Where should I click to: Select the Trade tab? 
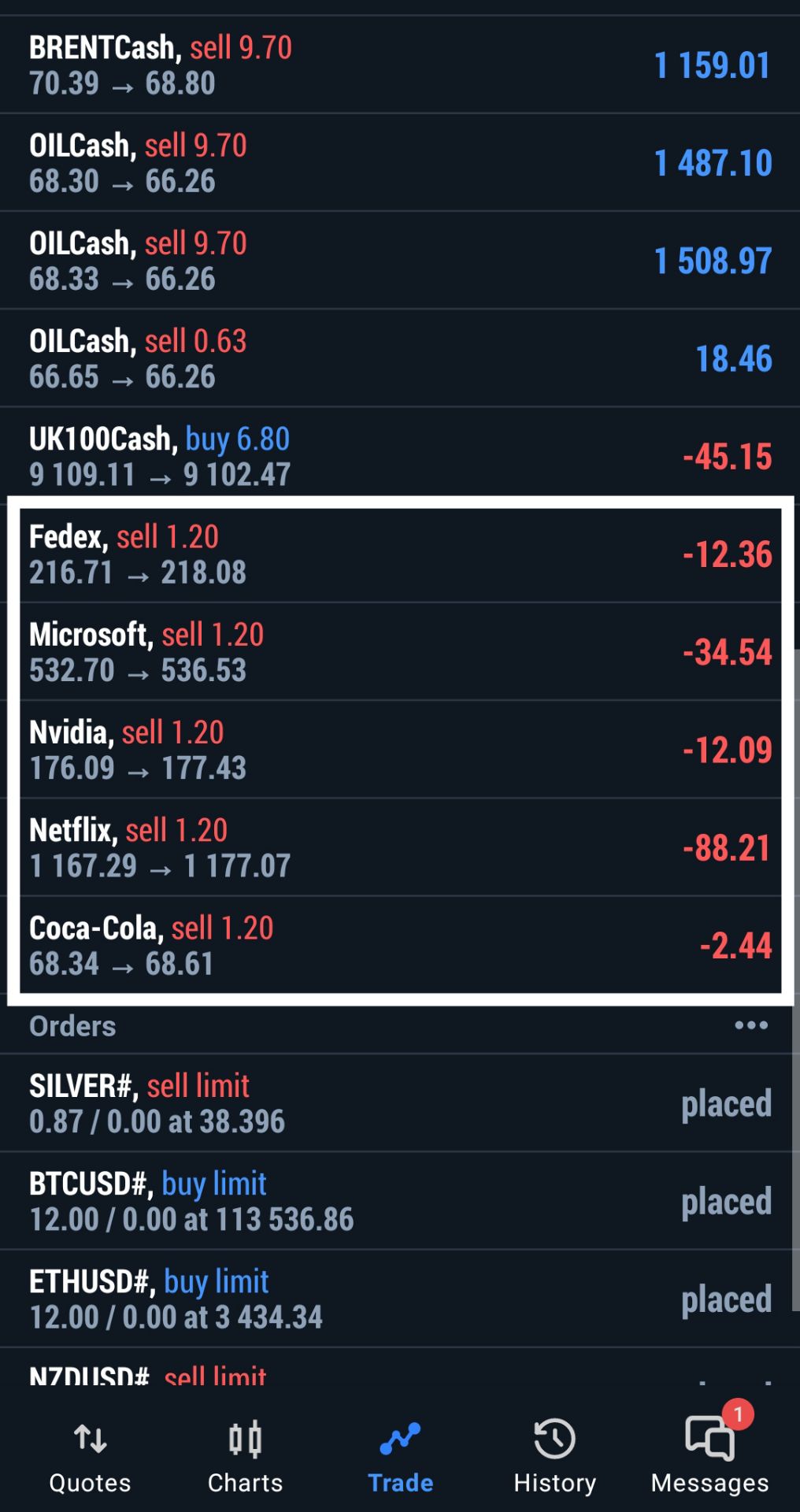400,1458
